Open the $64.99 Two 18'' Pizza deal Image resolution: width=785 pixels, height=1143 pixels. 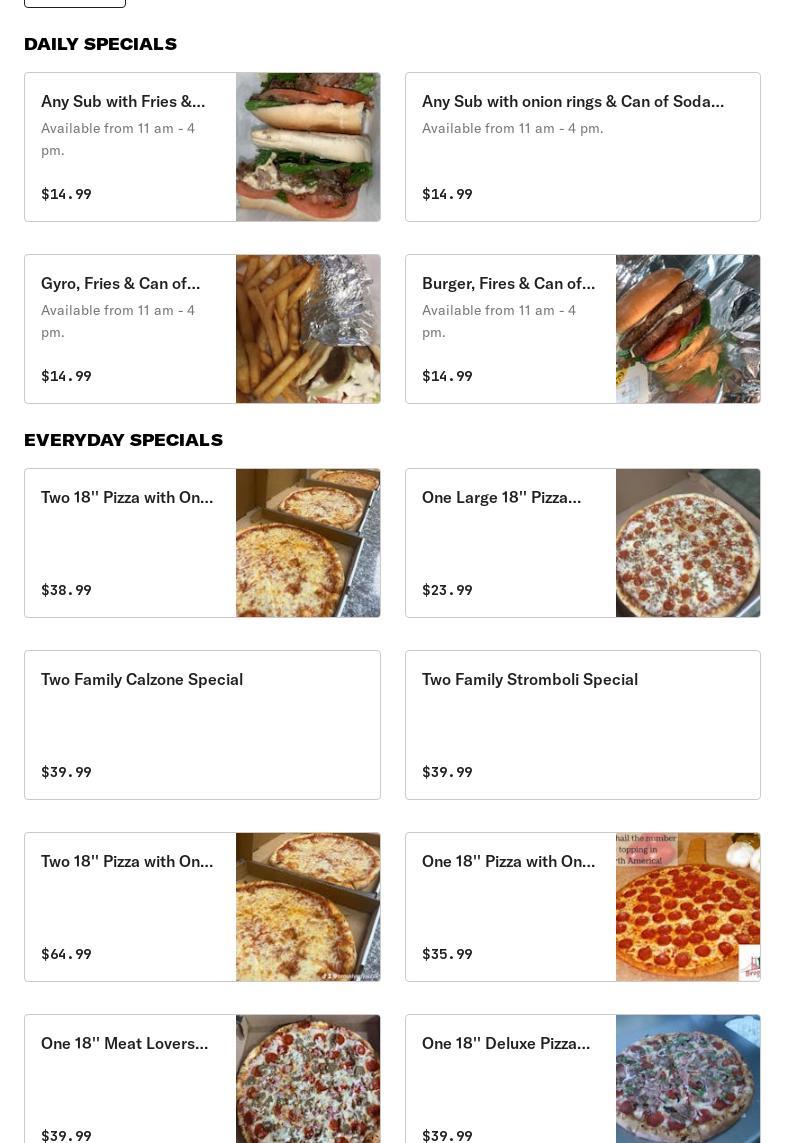[202, 907]
